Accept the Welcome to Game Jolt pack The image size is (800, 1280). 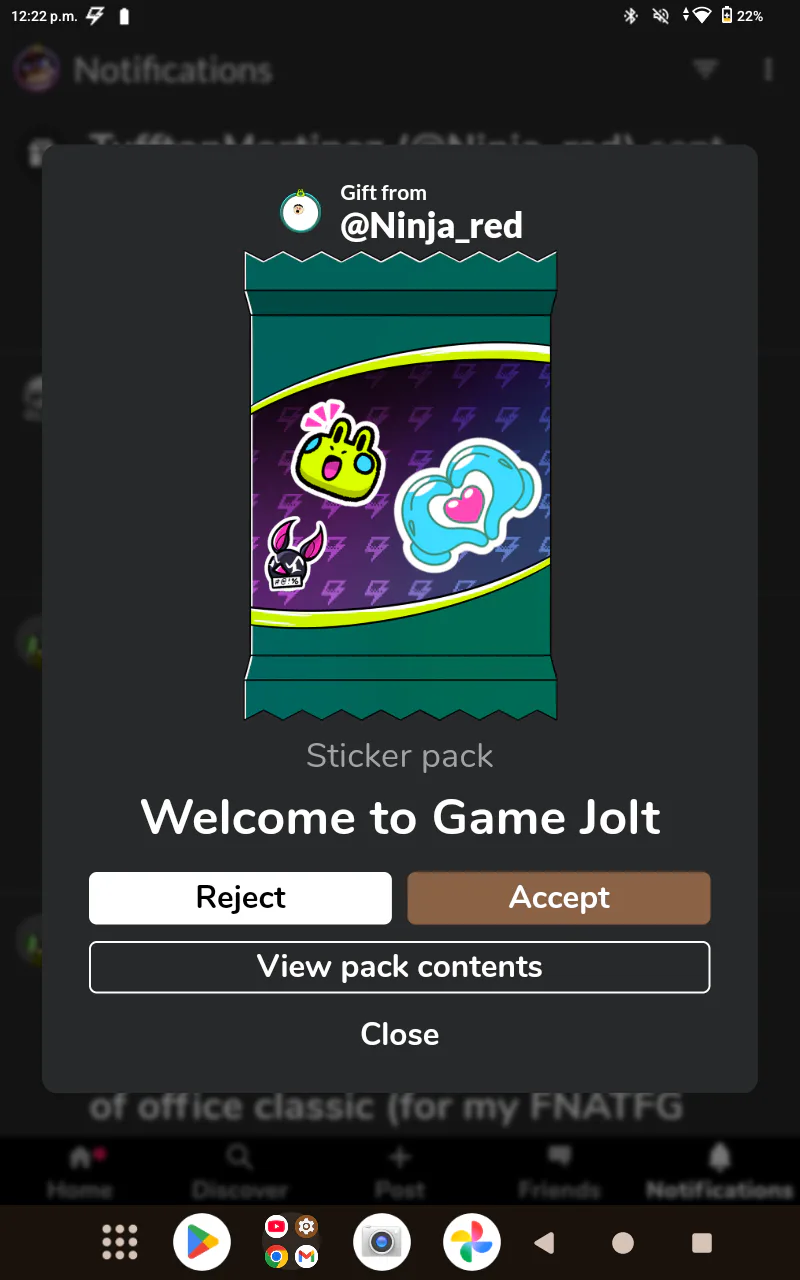559,898
